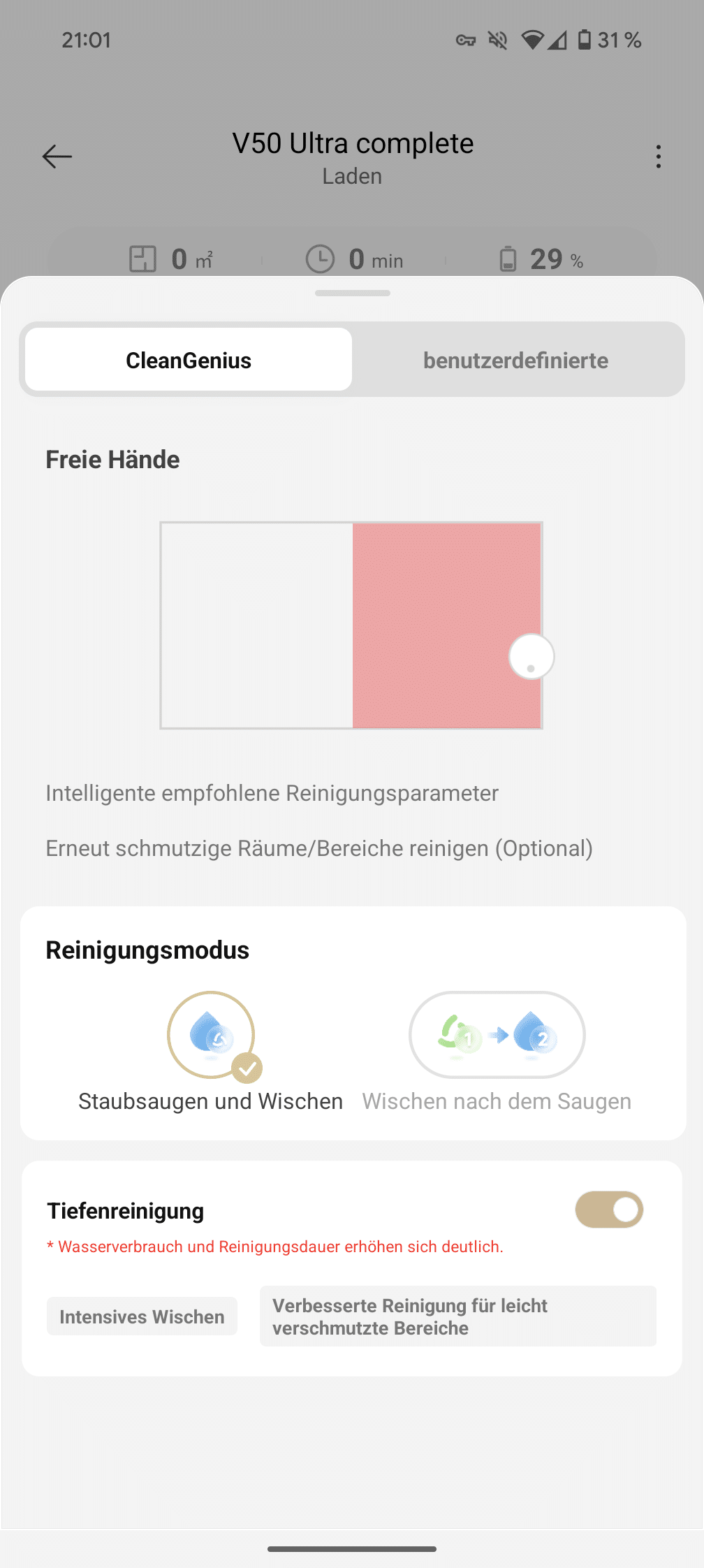Screen dimensions: 704x1568
Task: Open the three-dot overflow menu
Action: point(658,157)
